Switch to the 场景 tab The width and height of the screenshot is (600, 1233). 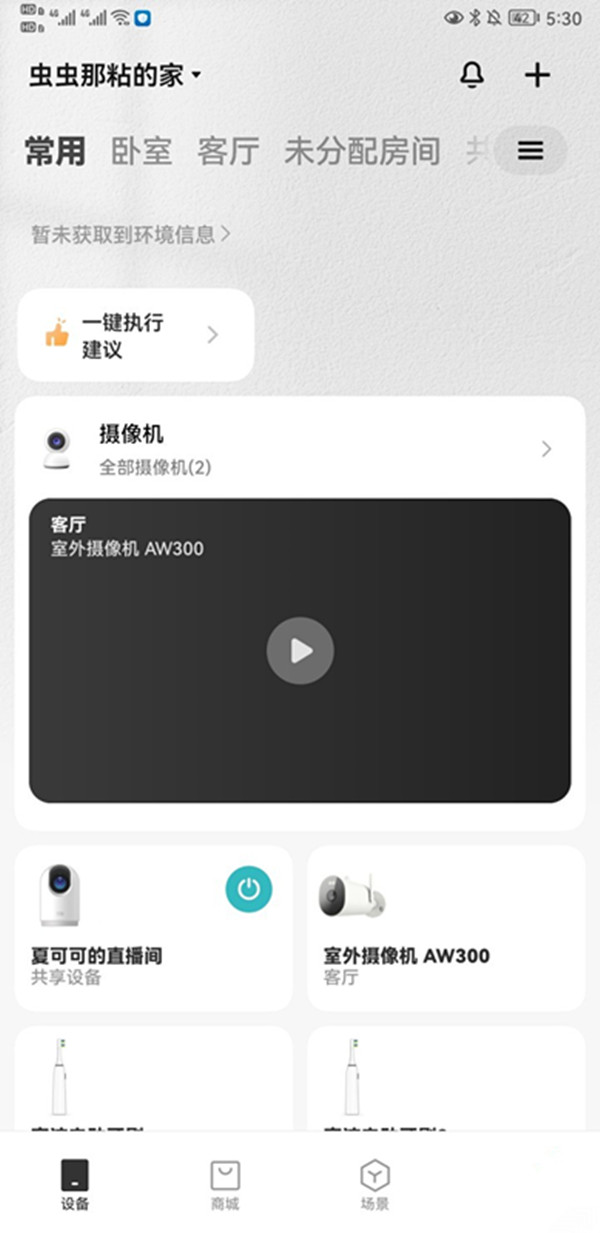(375, 1184)
